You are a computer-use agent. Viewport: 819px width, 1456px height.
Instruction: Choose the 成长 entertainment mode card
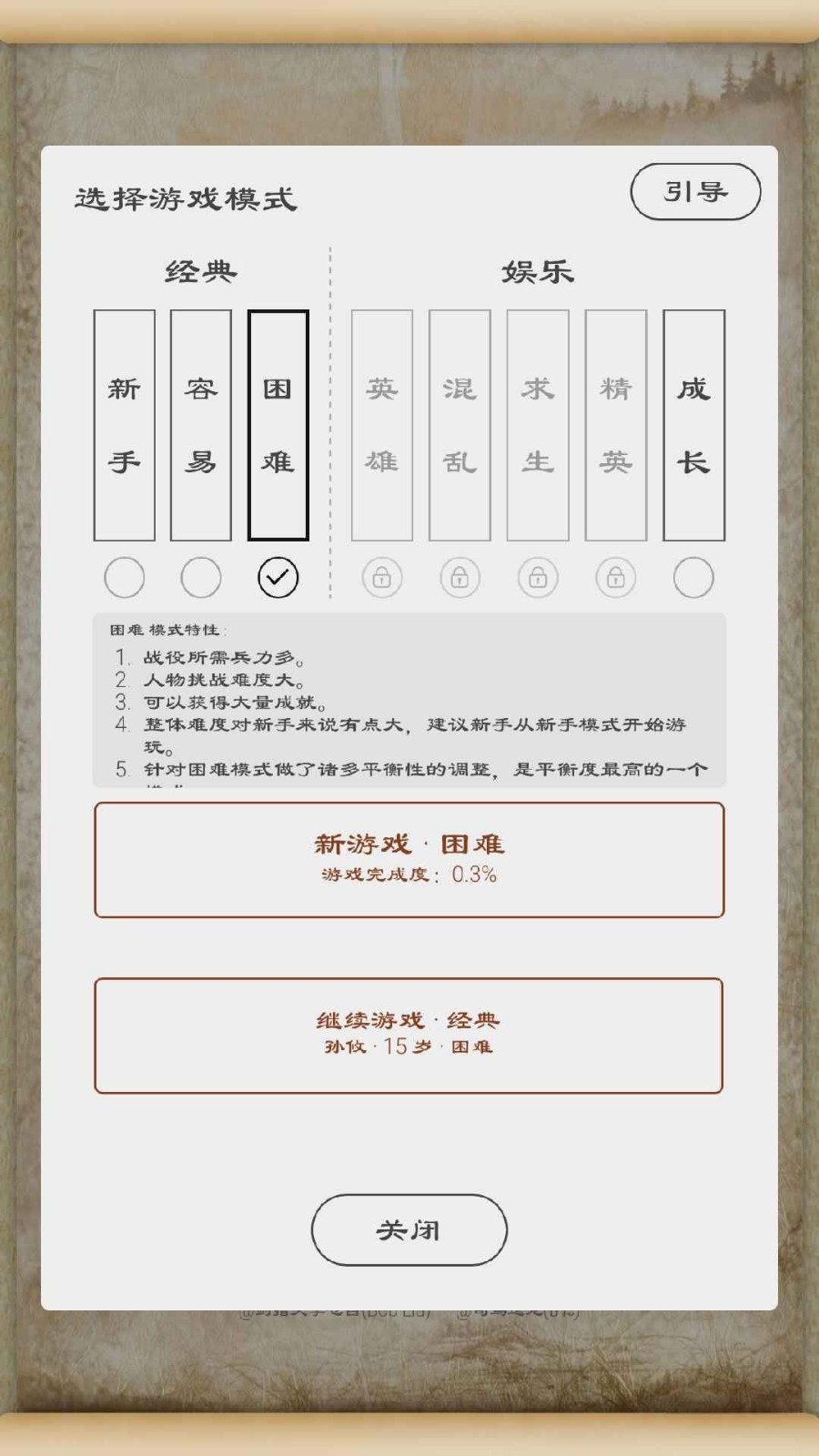point(693,425)
